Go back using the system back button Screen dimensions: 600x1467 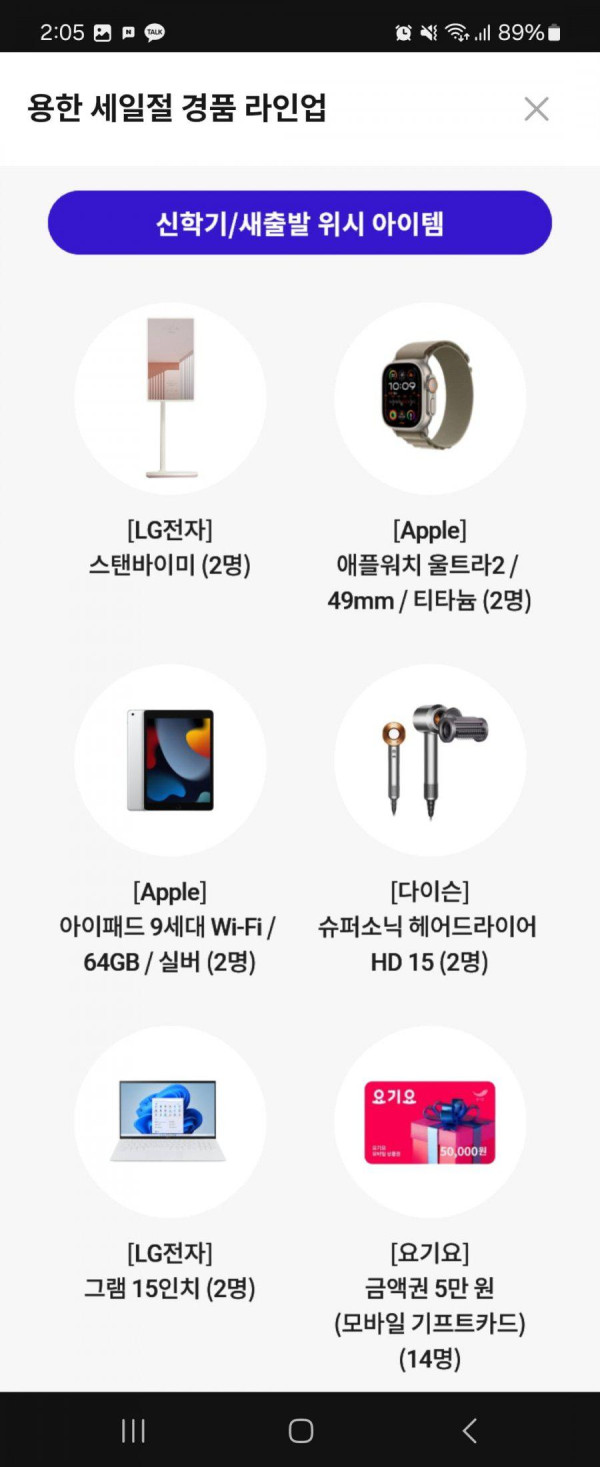pyautogui.click(x=469, y=1431)
